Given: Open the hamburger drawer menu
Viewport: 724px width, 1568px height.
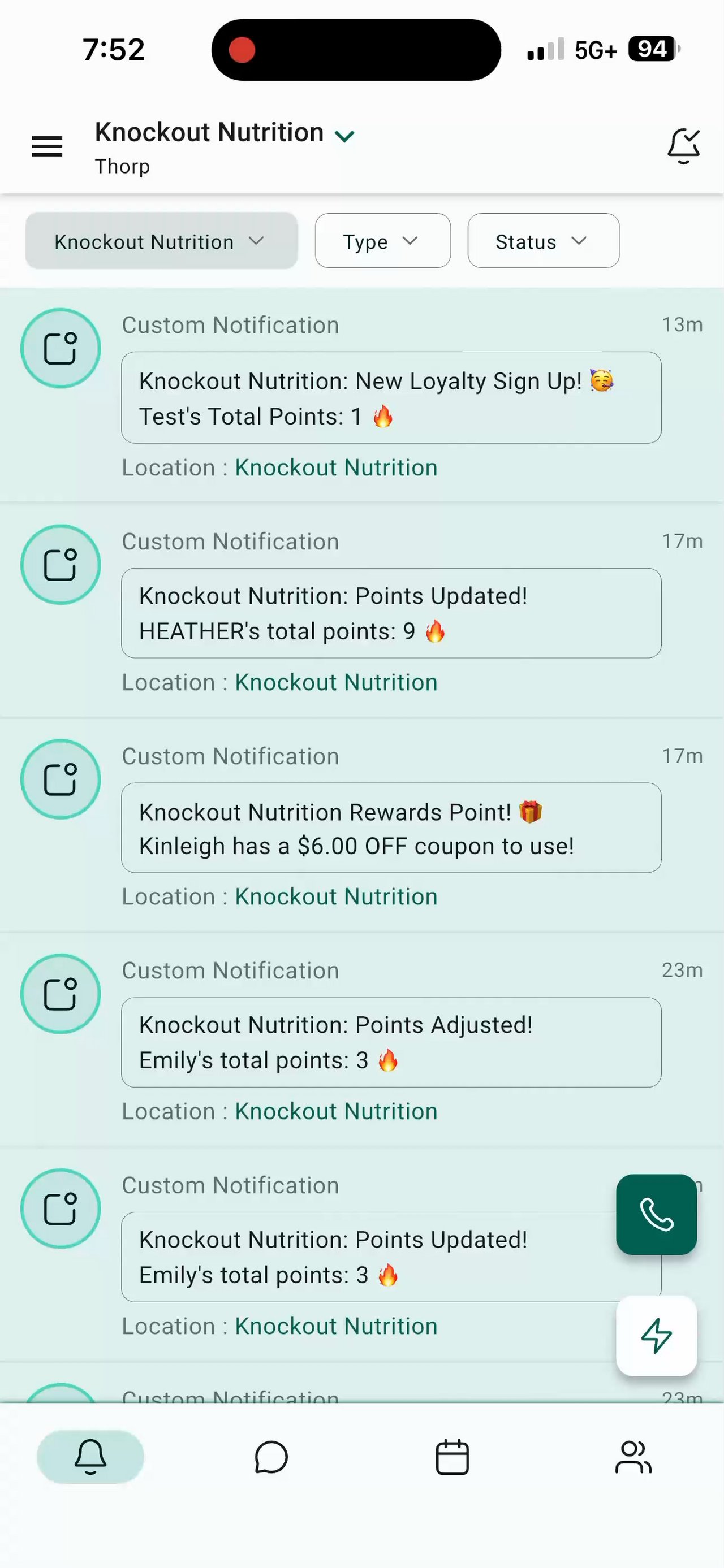Looking at the screenshot, I should (47, 146).
